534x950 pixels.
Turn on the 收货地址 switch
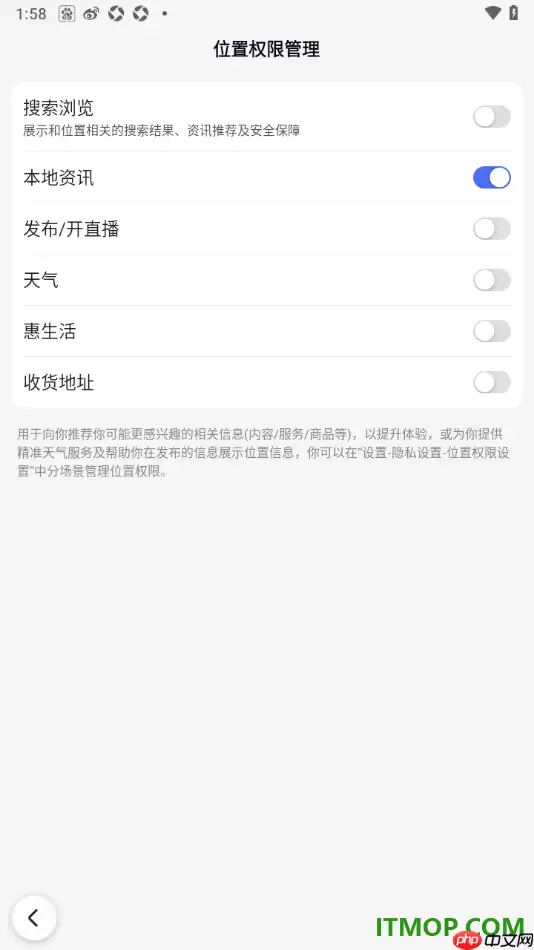[492, 382]
